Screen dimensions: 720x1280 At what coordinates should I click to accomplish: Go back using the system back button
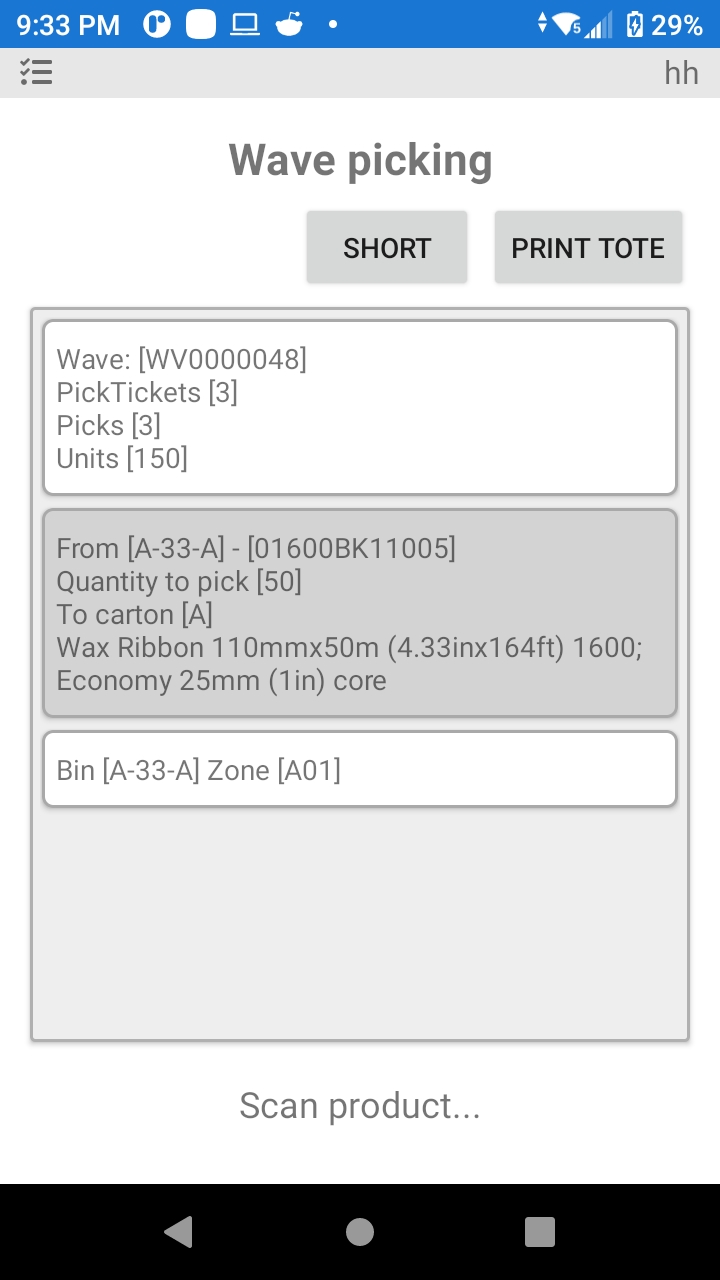pos(179,1232)
